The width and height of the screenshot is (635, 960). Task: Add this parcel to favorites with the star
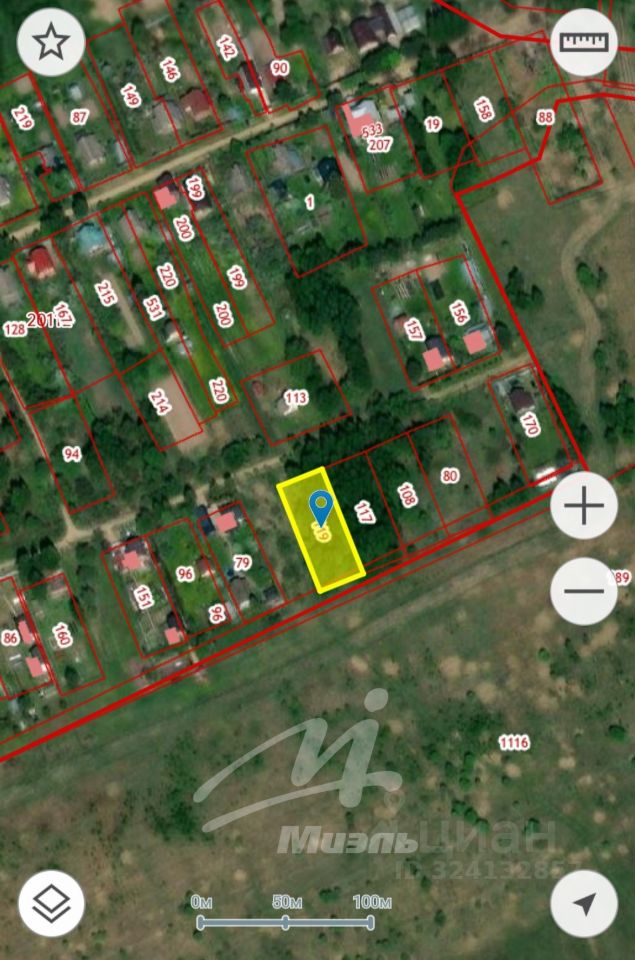click(51, 43)
